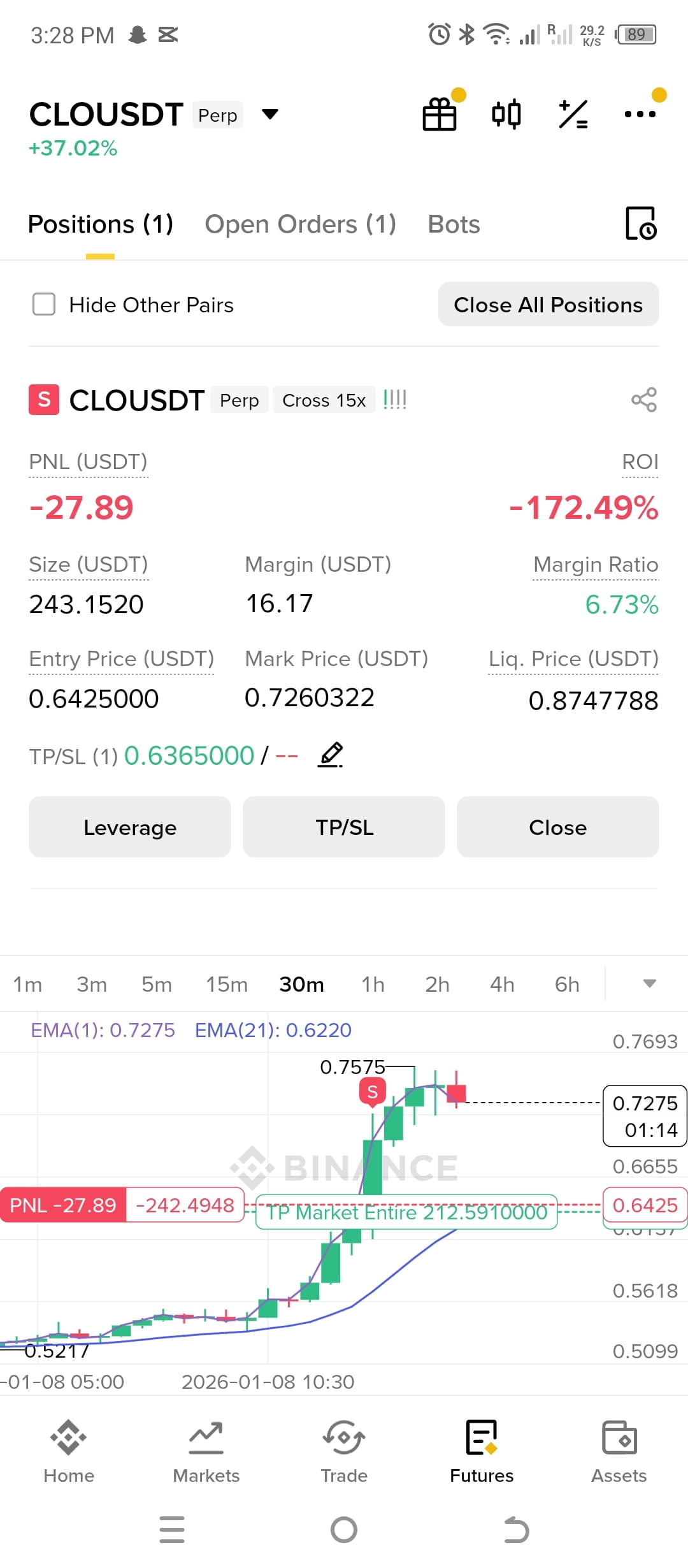Close the CLOUSDT position

558,827
